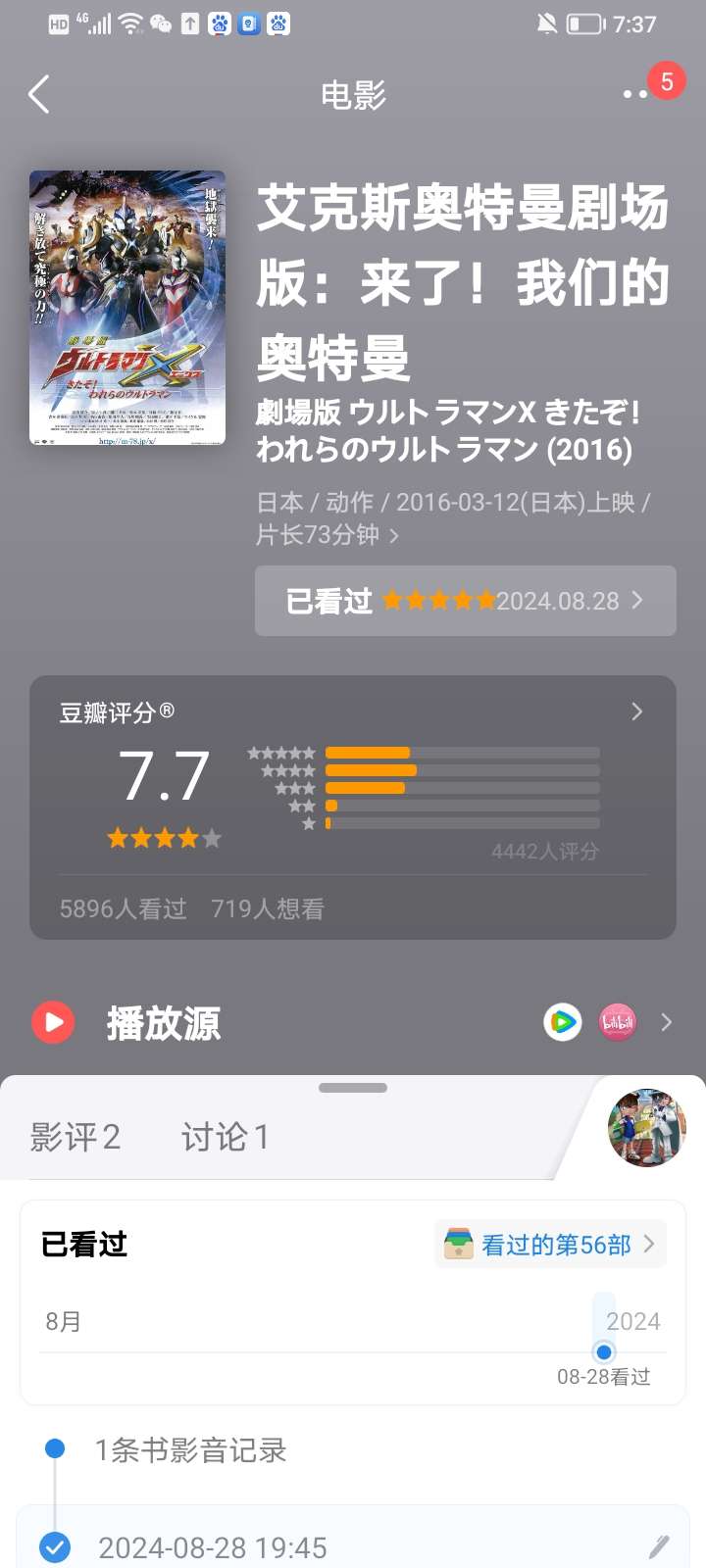Switch to the 讨论 tab
The height and width of the screenshot is (1568, 706).
pyautogui.click(x=225, y=1138)
